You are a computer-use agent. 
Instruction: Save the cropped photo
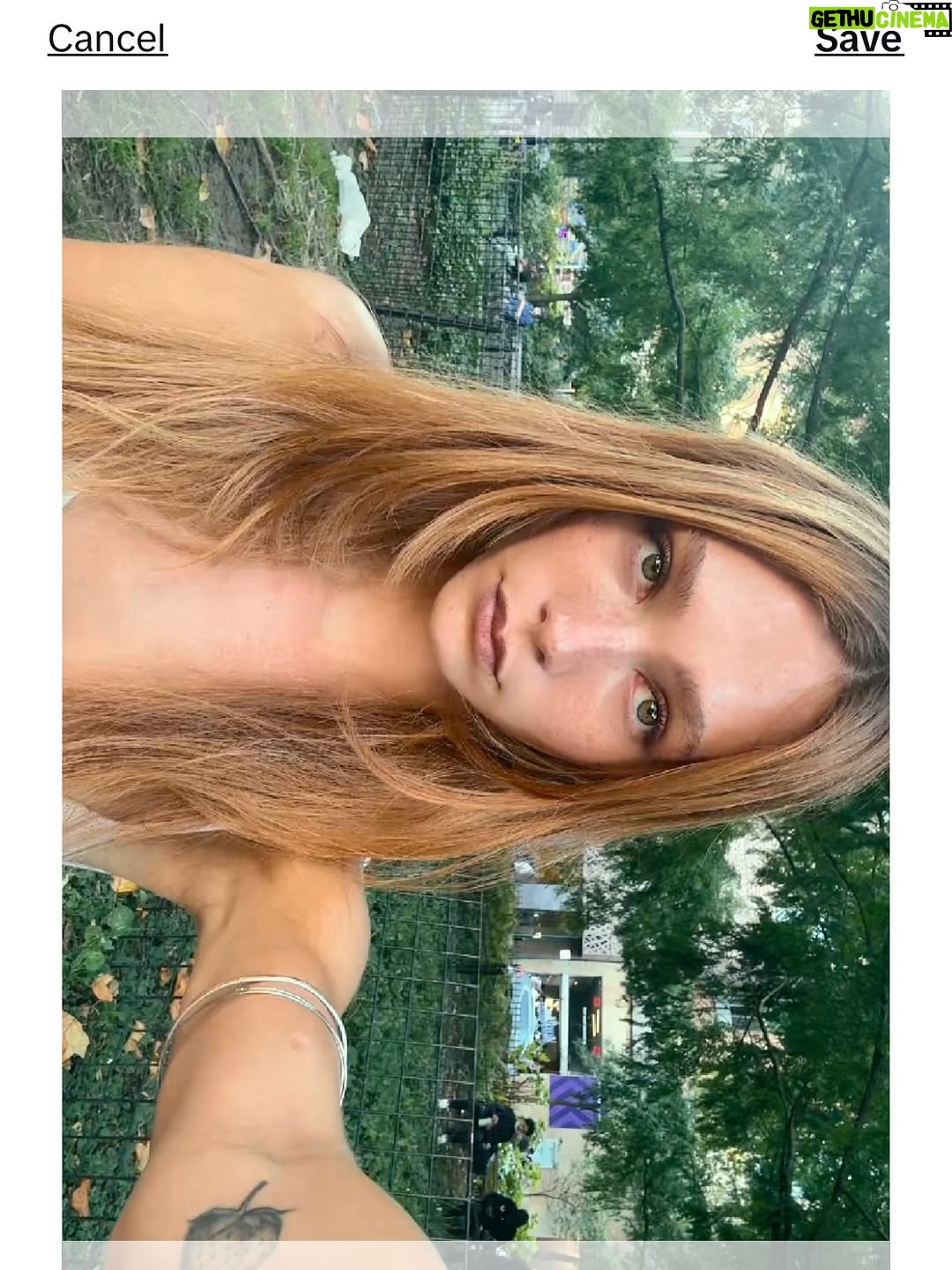click(x=859, y=39)
